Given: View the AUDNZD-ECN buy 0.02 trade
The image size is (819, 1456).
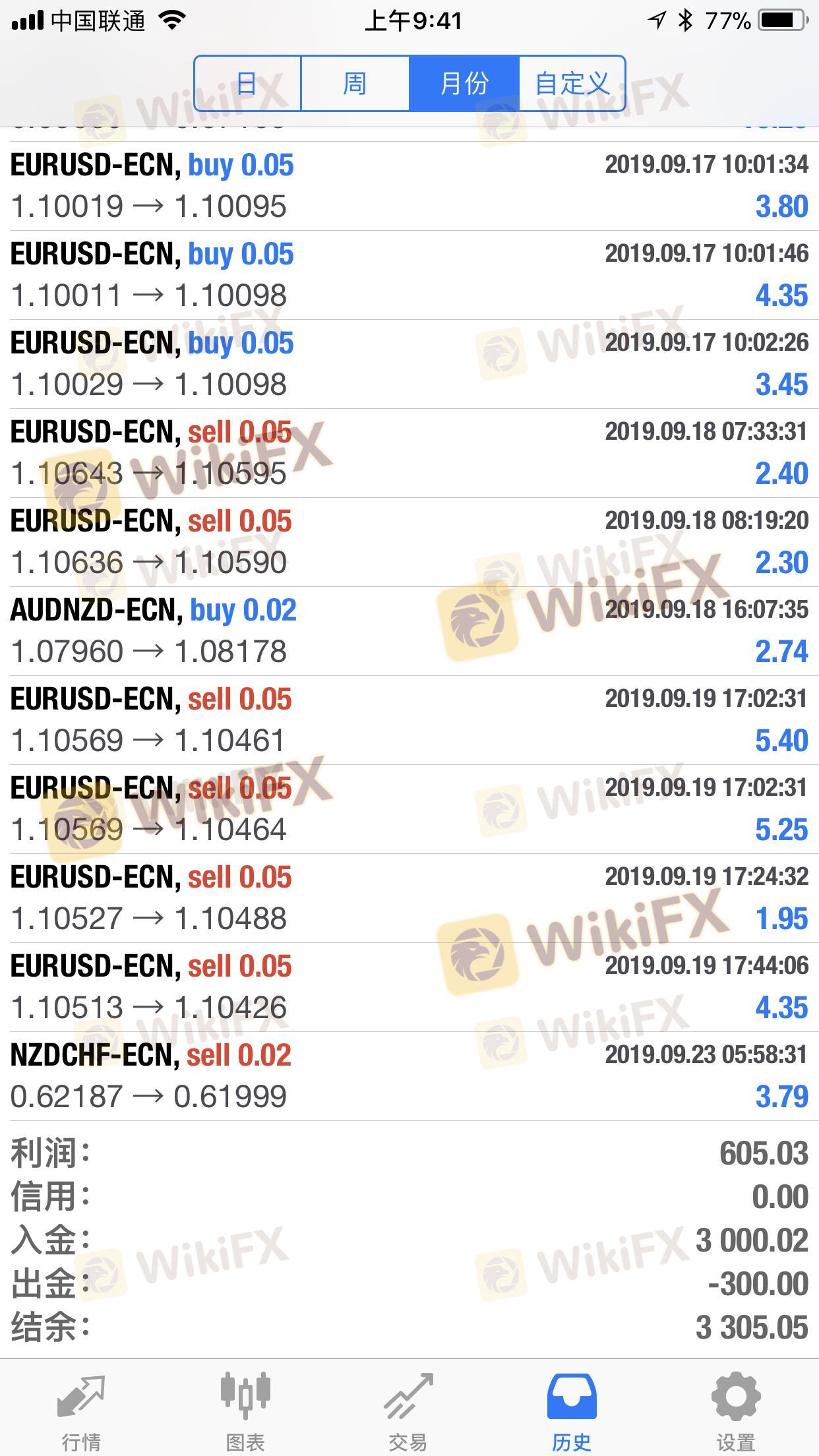Looking at the screenshot, I should pos(409,631).
